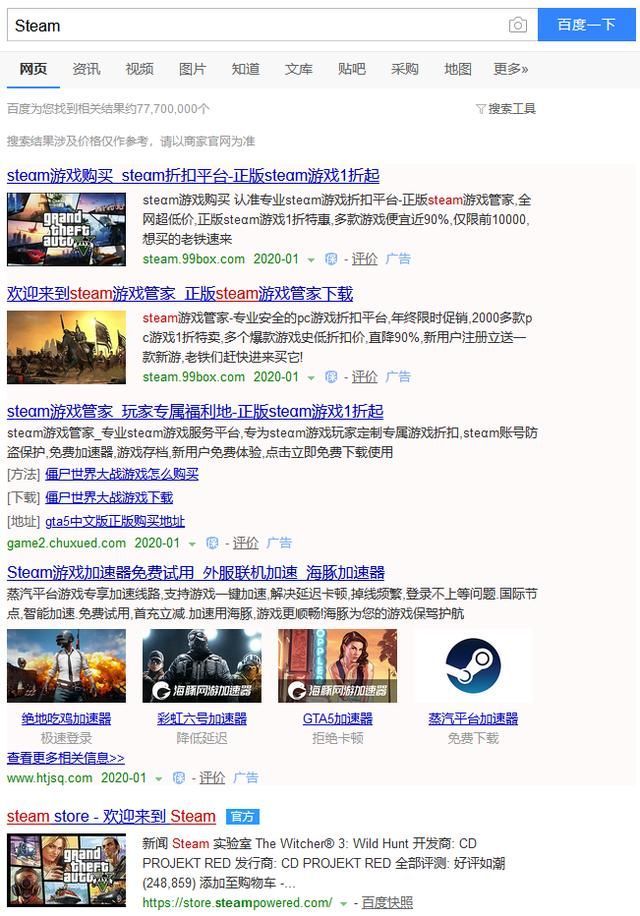640x916 pixels.
Task: Open 搜索工具 filter options
Action: 506,108
